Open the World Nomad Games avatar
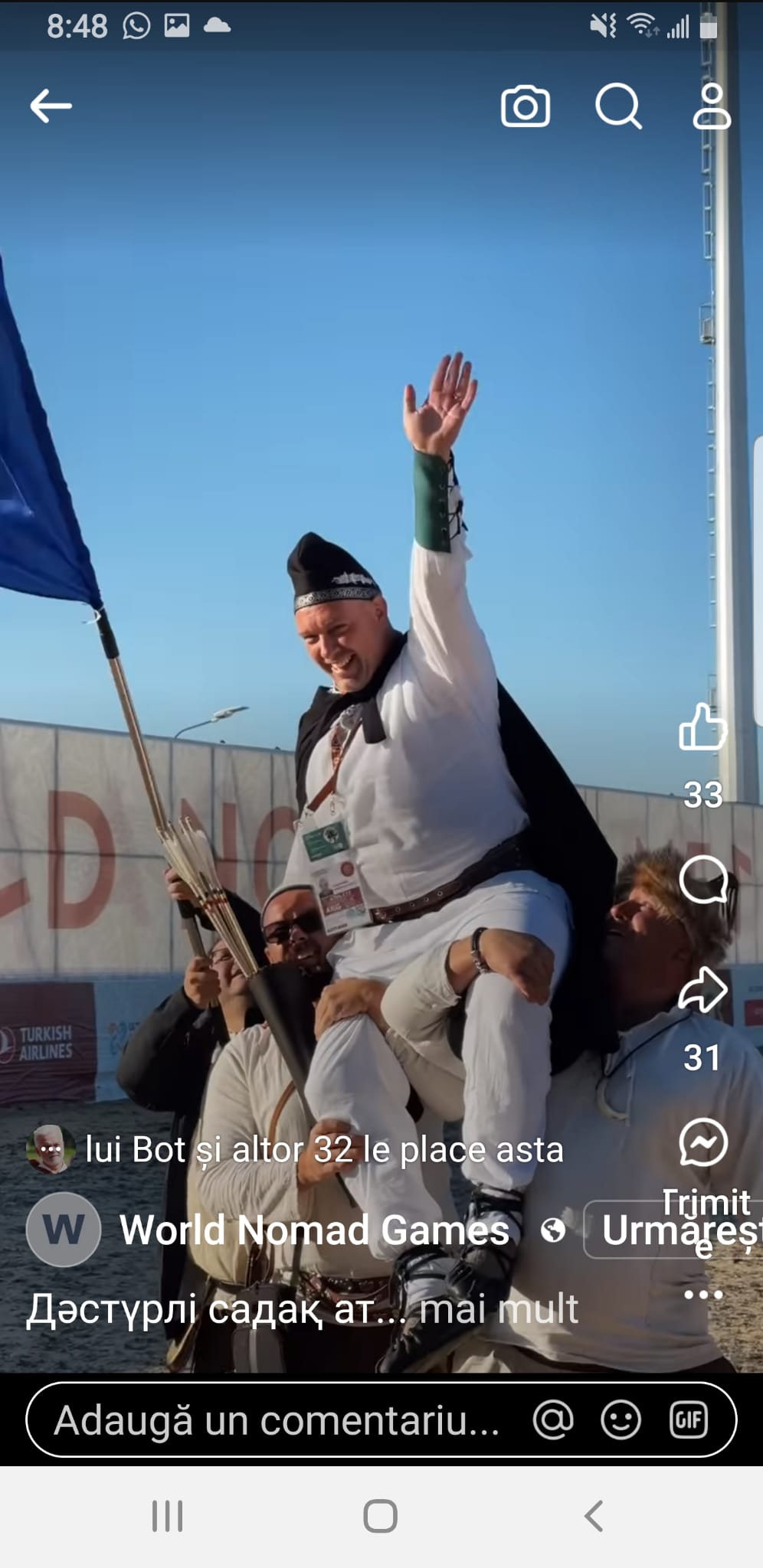 click(64, 1230)
